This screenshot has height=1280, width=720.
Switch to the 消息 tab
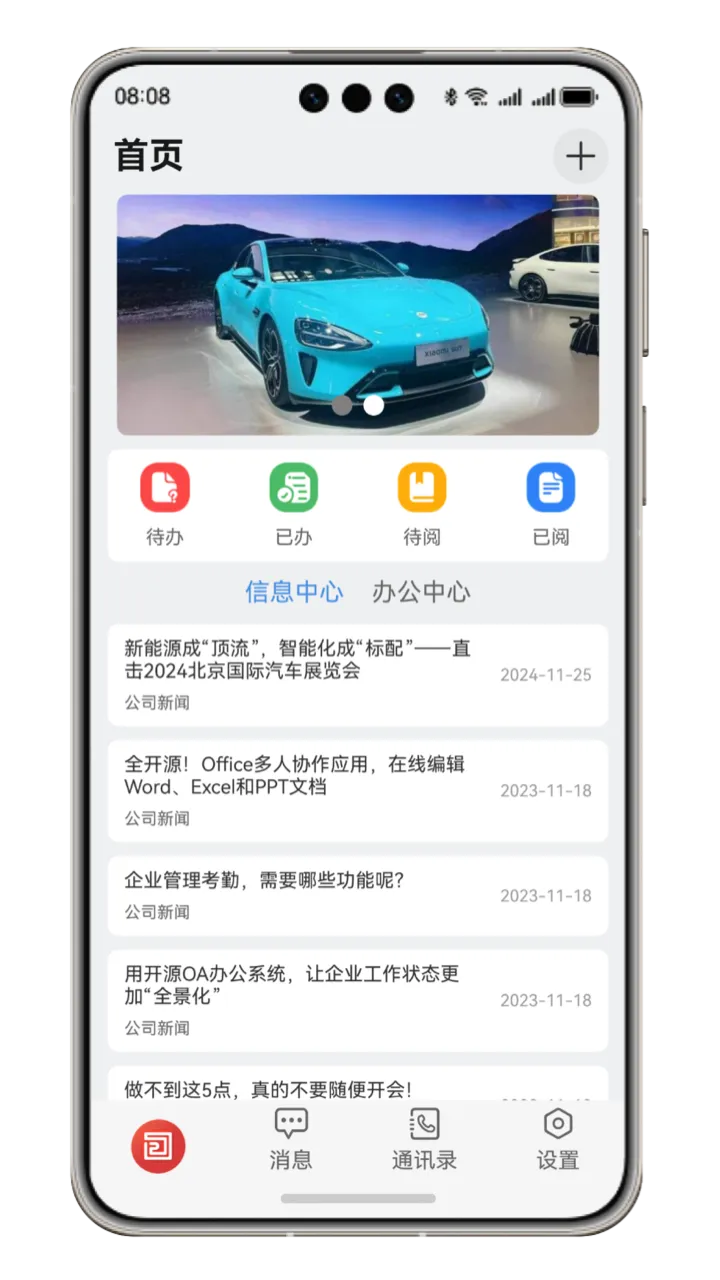point(290,1139)
